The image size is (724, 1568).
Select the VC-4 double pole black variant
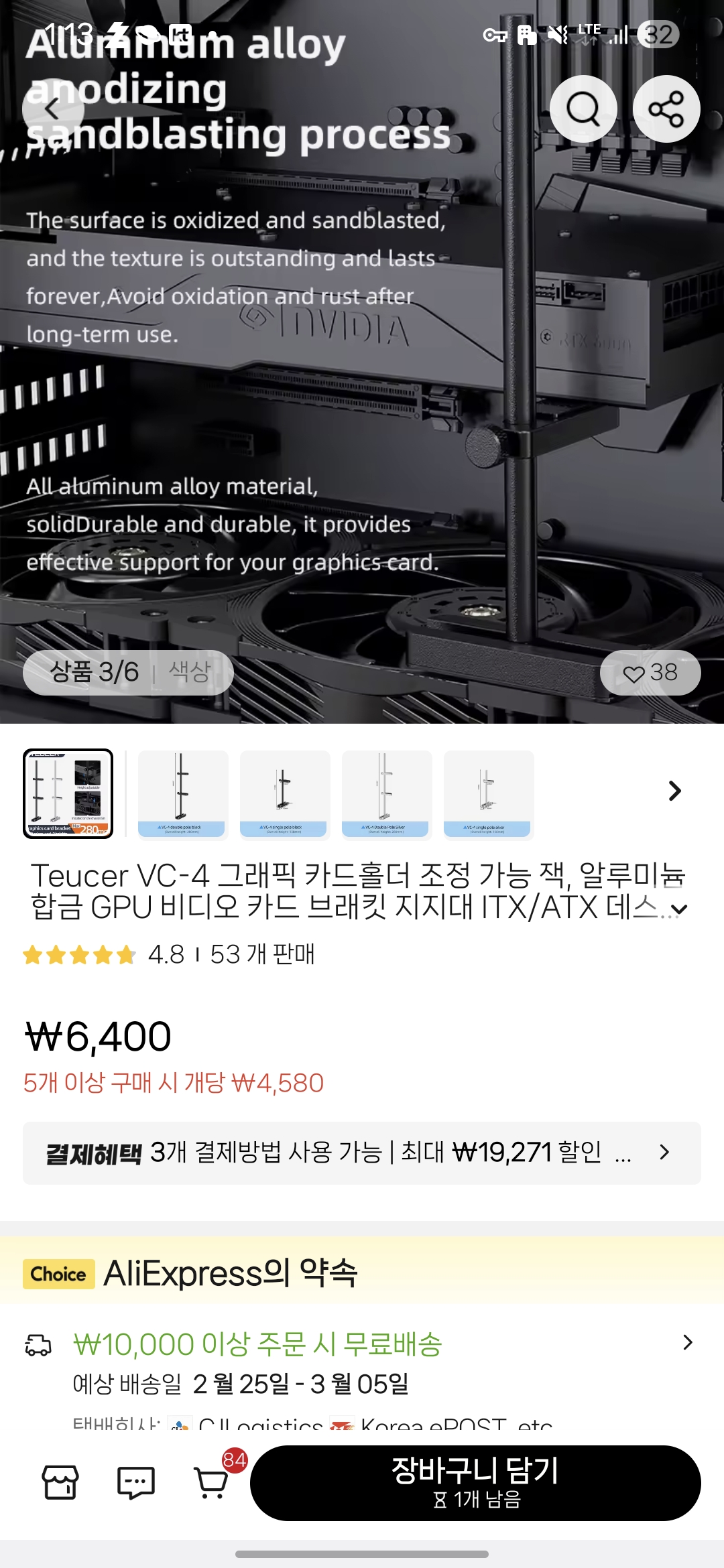(183, 795)
